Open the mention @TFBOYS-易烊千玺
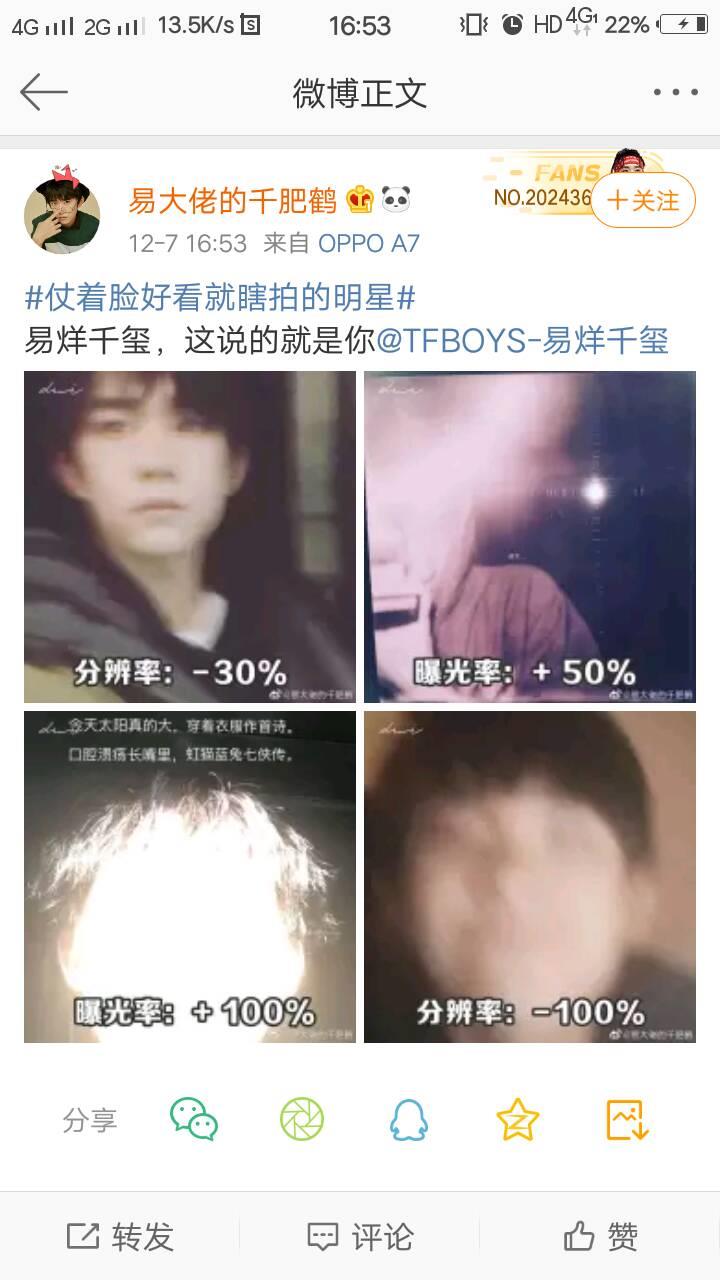This screenshot has height=1280, width=720. pos(522,341)
